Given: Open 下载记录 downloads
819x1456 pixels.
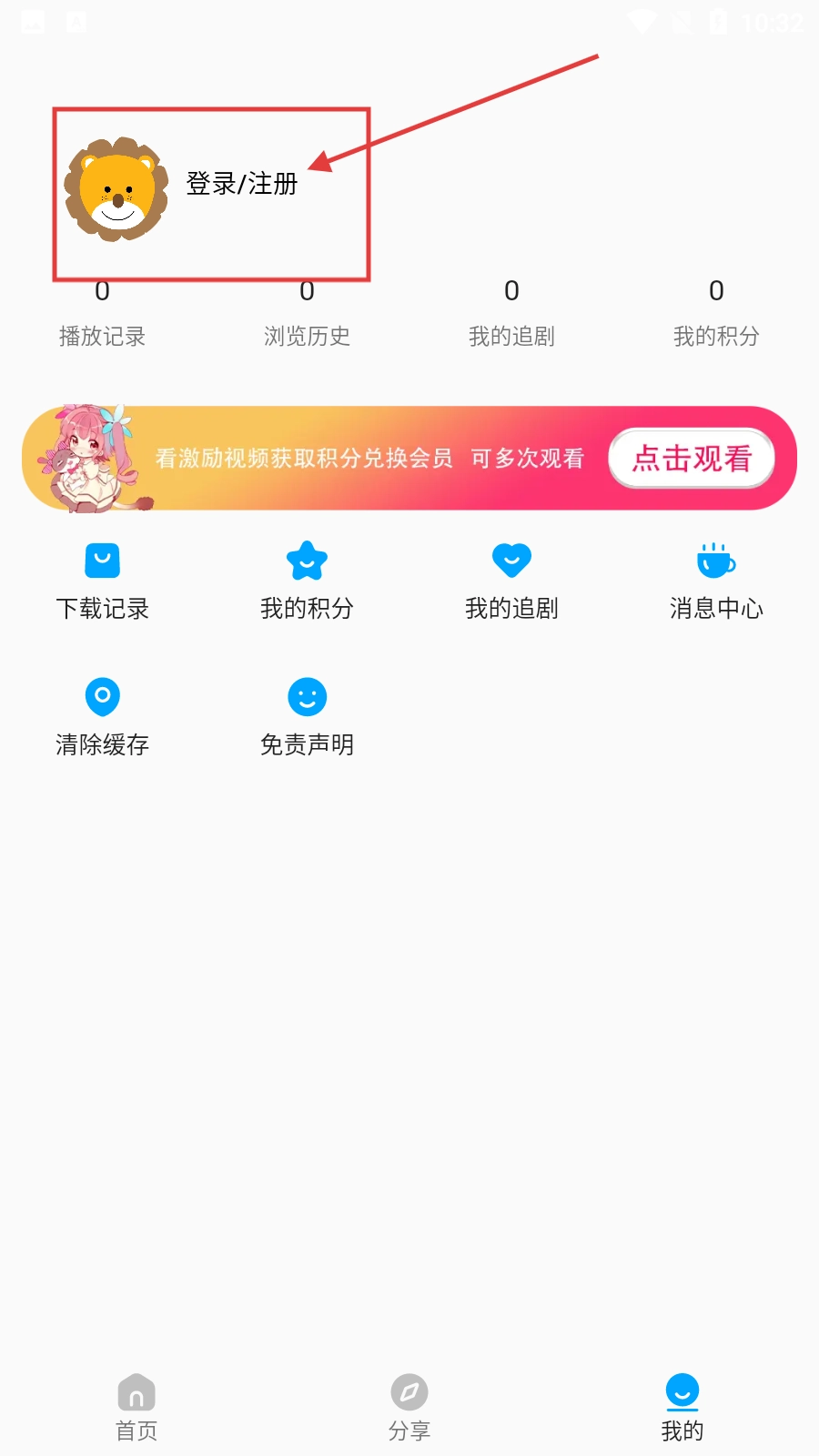Looking at the screenshot, I should [x=102, y=581].
